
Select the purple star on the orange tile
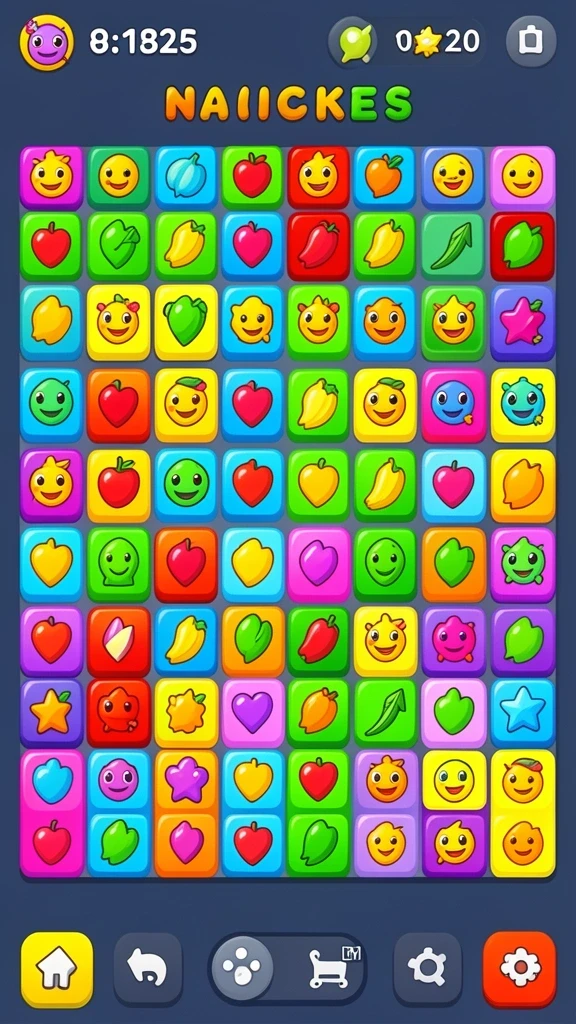coord(186,780)
